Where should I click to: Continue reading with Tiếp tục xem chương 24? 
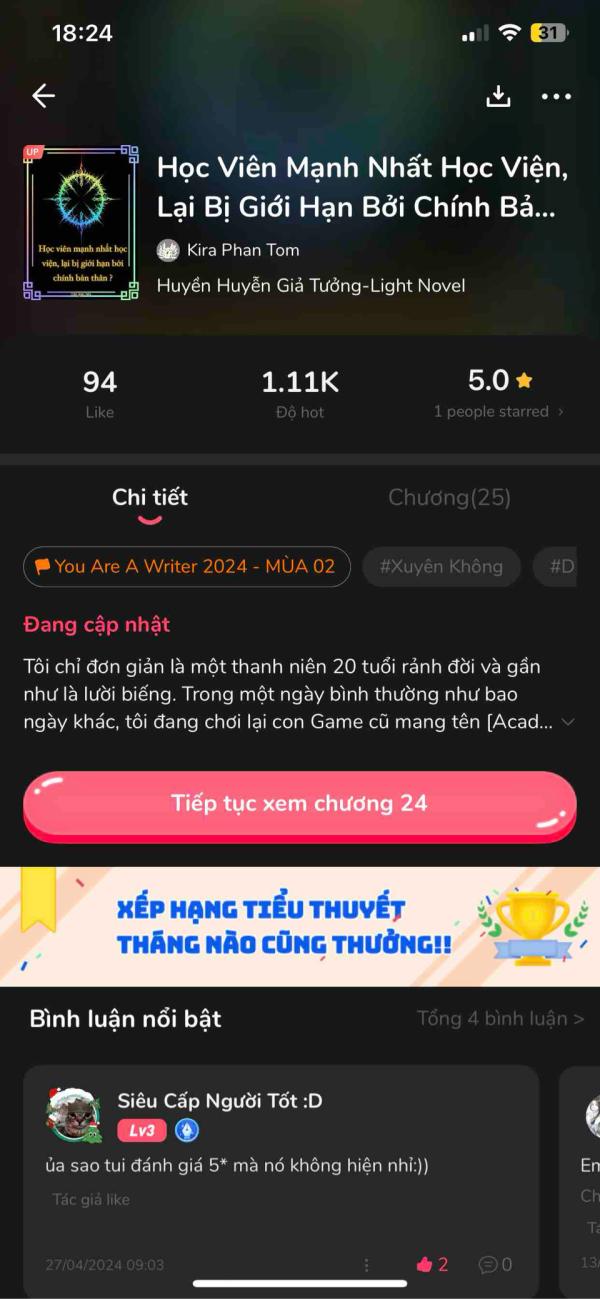tap(299, 803)
